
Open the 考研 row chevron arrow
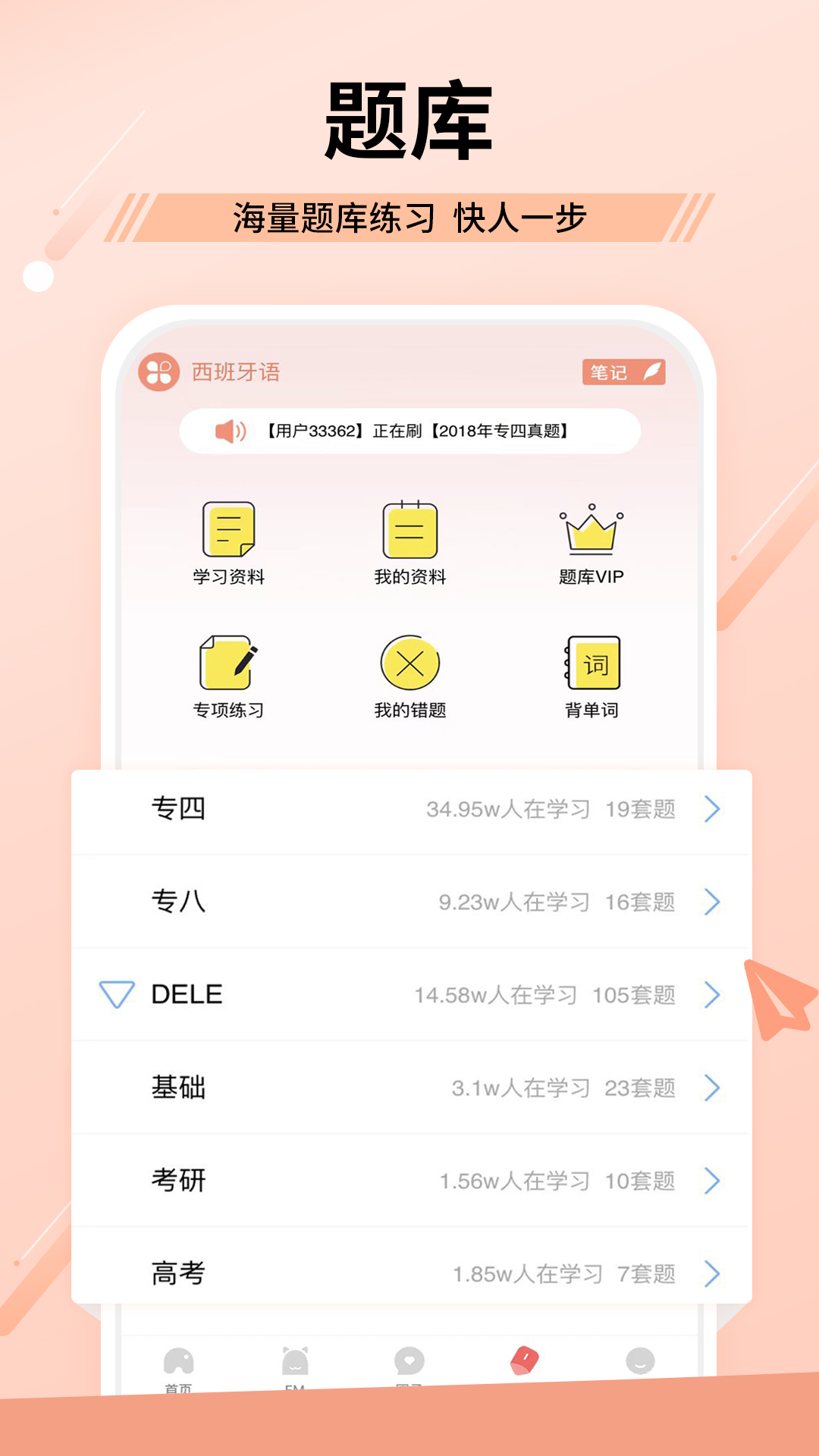click(711, 1179)
